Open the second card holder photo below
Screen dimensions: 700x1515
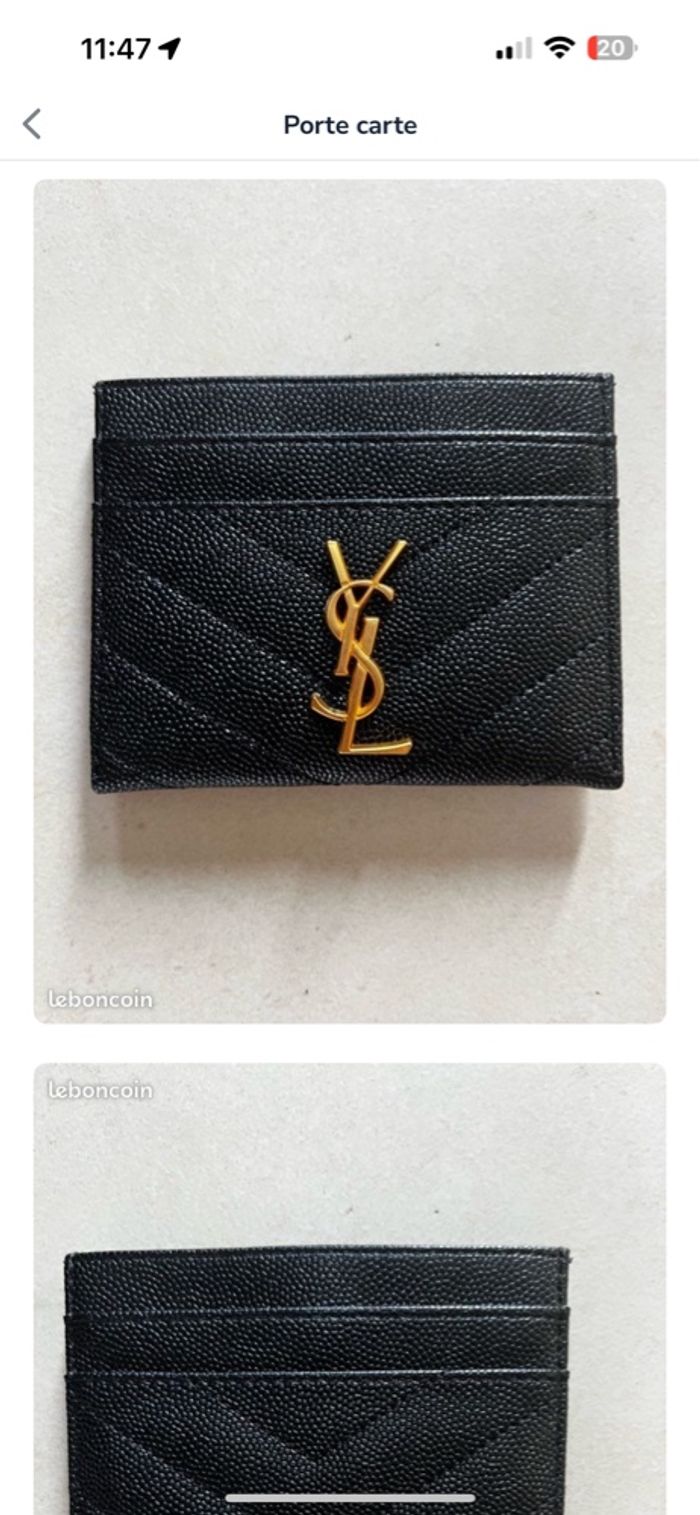[x=350, y=1290]
